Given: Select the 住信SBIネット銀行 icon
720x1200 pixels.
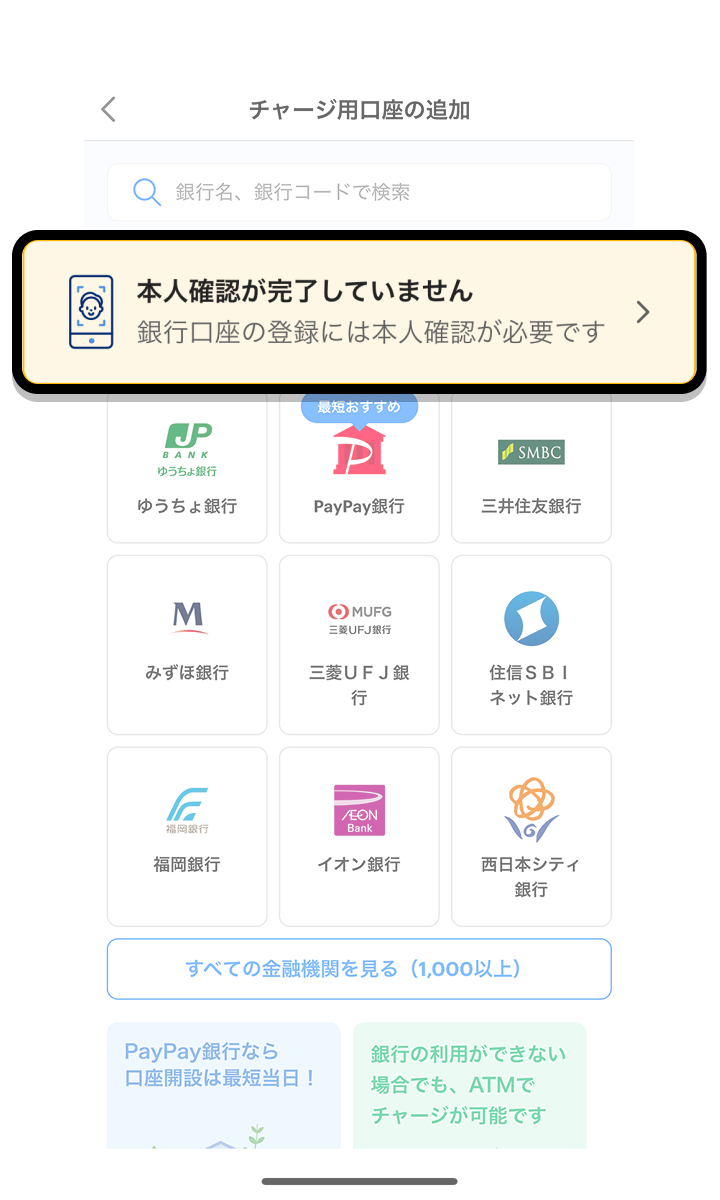Looking at the screenshot, I should click(530, 614).
